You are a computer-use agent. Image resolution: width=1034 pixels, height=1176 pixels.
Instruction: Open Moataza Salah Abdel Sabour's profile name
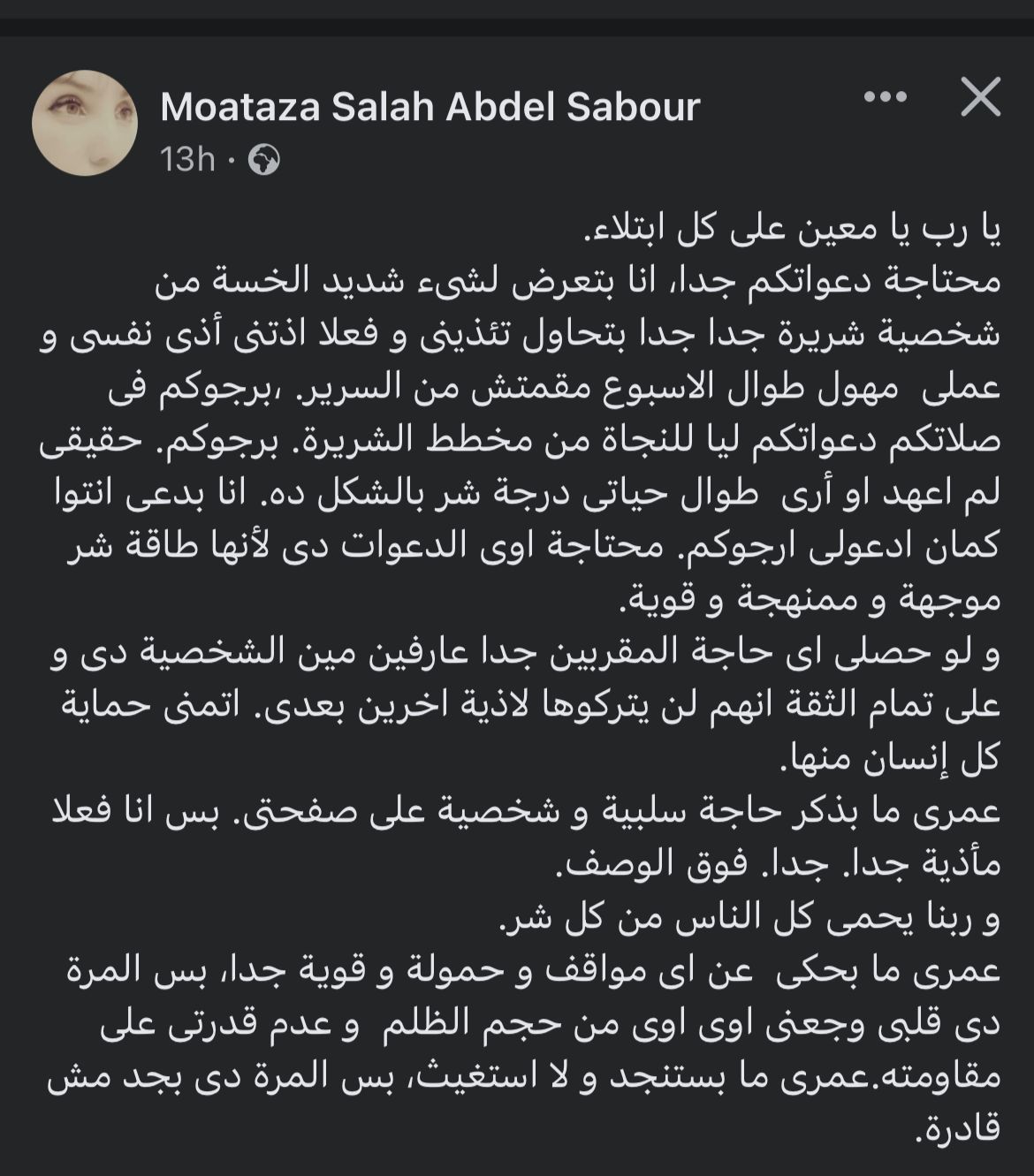(430, 107)
